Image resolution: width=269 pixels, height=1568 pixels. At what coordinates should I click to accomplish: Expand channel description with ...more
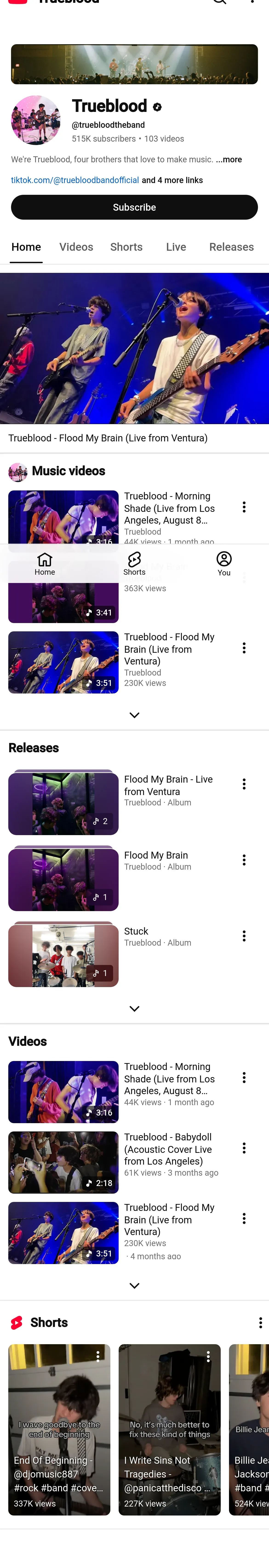pos(229,160)
